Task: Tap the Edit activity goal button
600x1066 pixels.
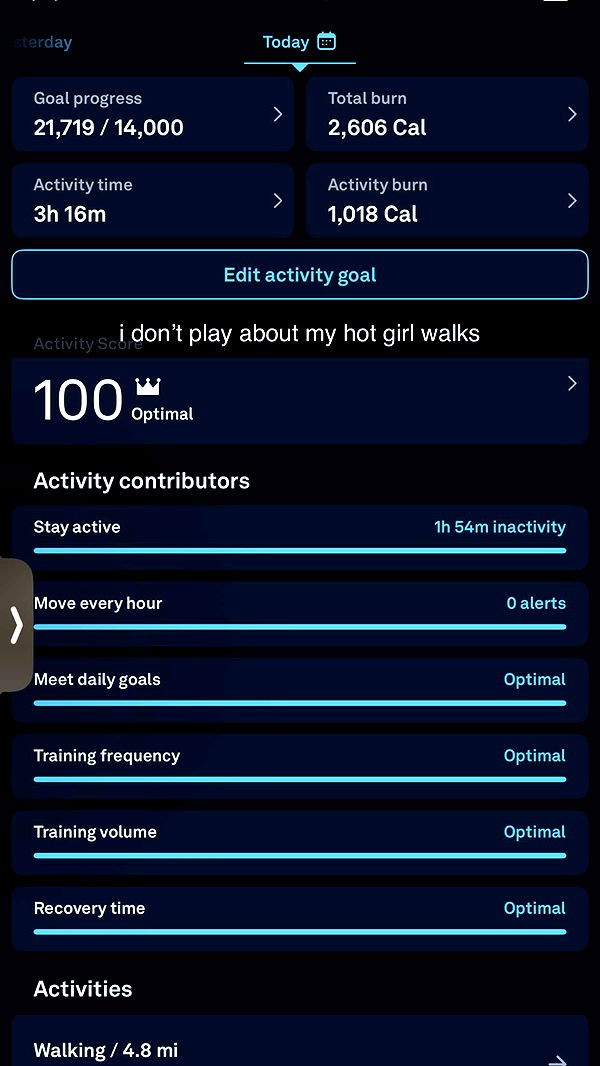Action: (300, 275)
